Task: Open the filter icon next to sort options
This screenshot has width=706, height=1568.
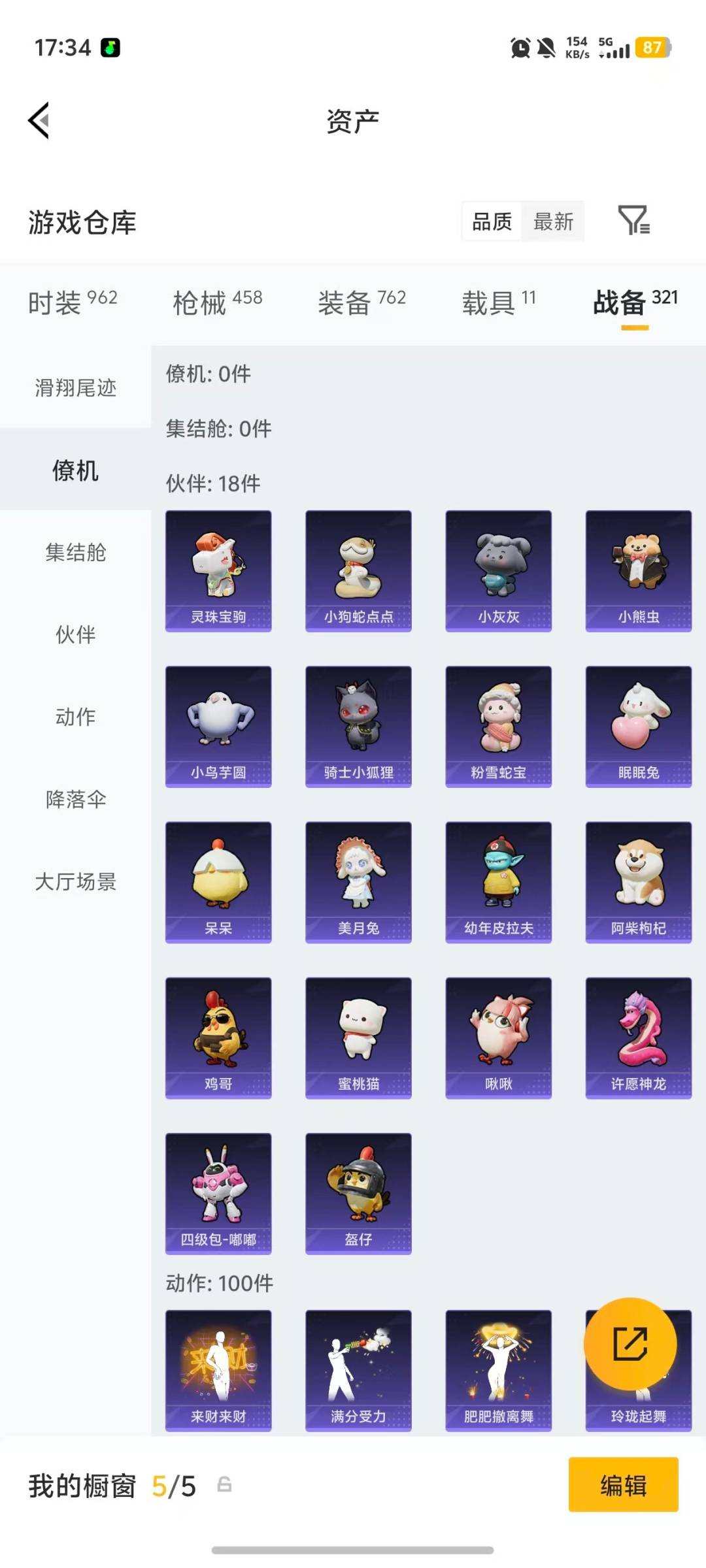Action: coord(635,221)
